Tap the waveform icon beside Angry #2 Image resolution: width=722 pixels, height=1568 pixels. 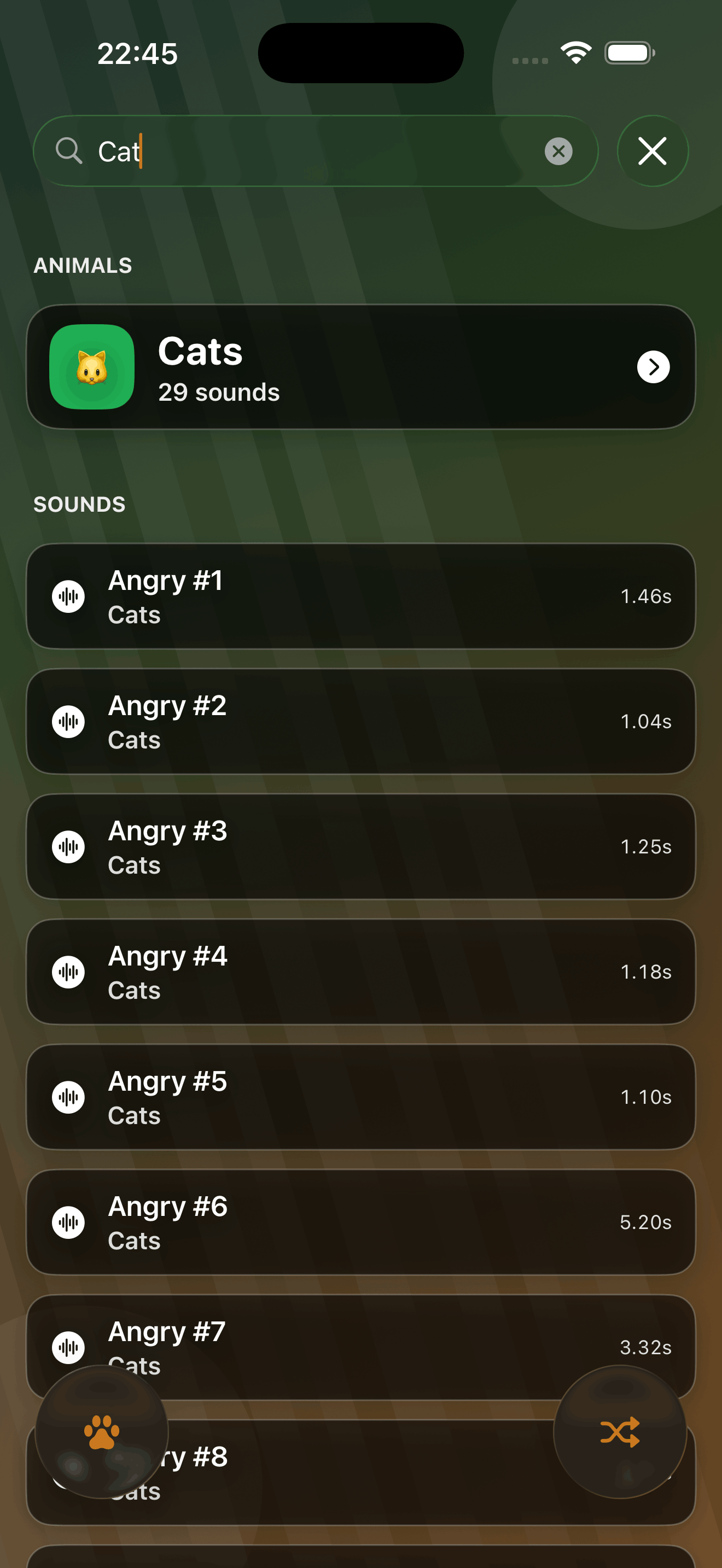tap(69, 721)
